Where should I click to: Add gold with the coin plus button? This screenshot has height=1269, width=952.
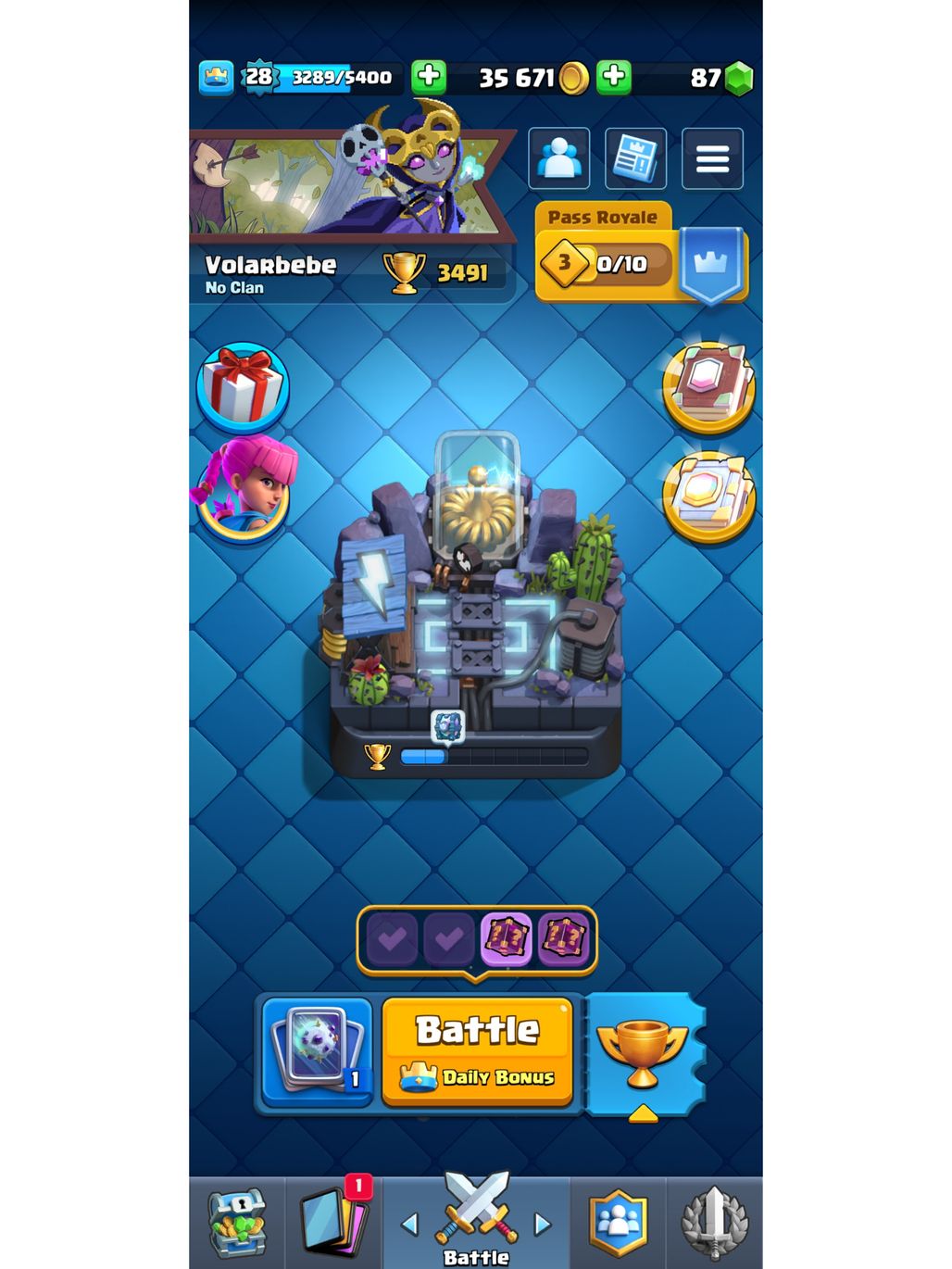(614, 77)
